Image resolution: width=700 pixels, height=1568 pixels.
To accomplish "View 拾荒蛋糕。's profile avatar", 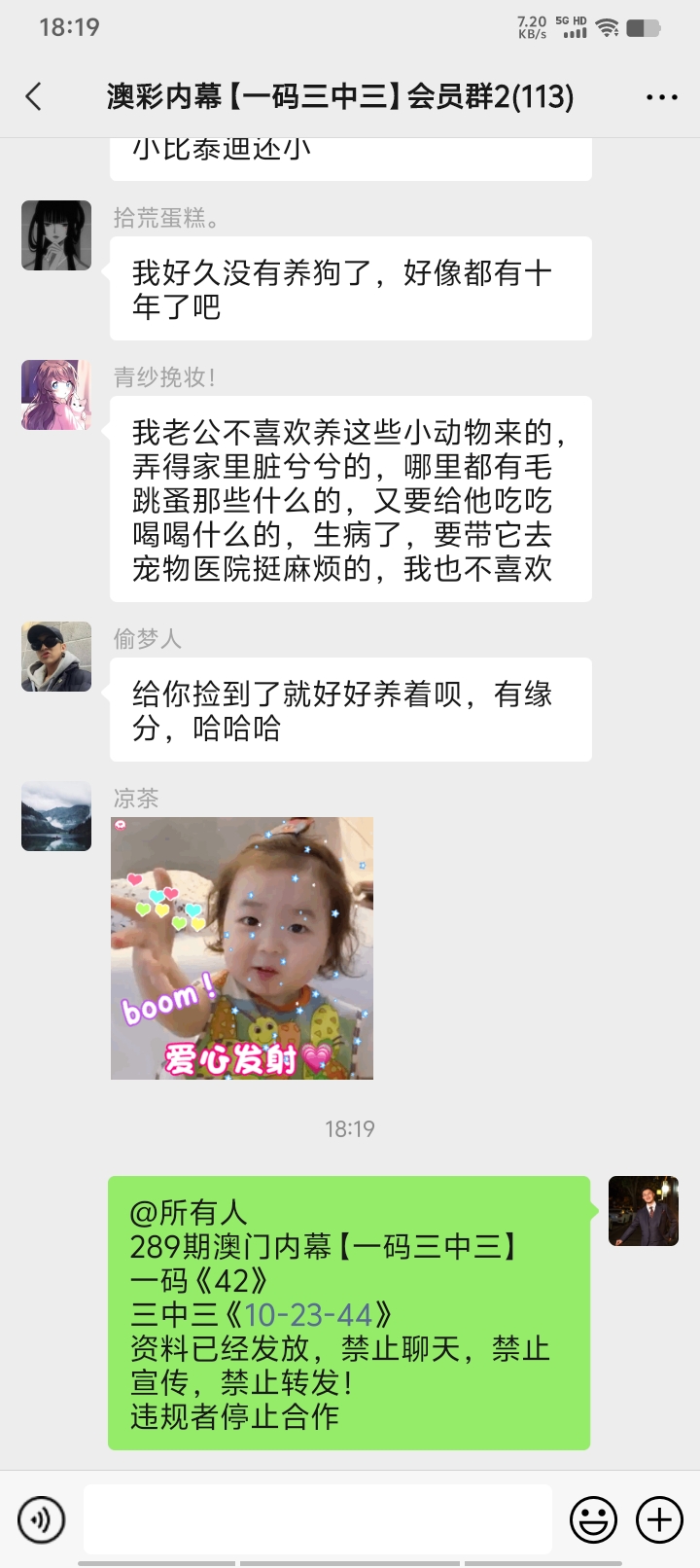I will point(56,235).
